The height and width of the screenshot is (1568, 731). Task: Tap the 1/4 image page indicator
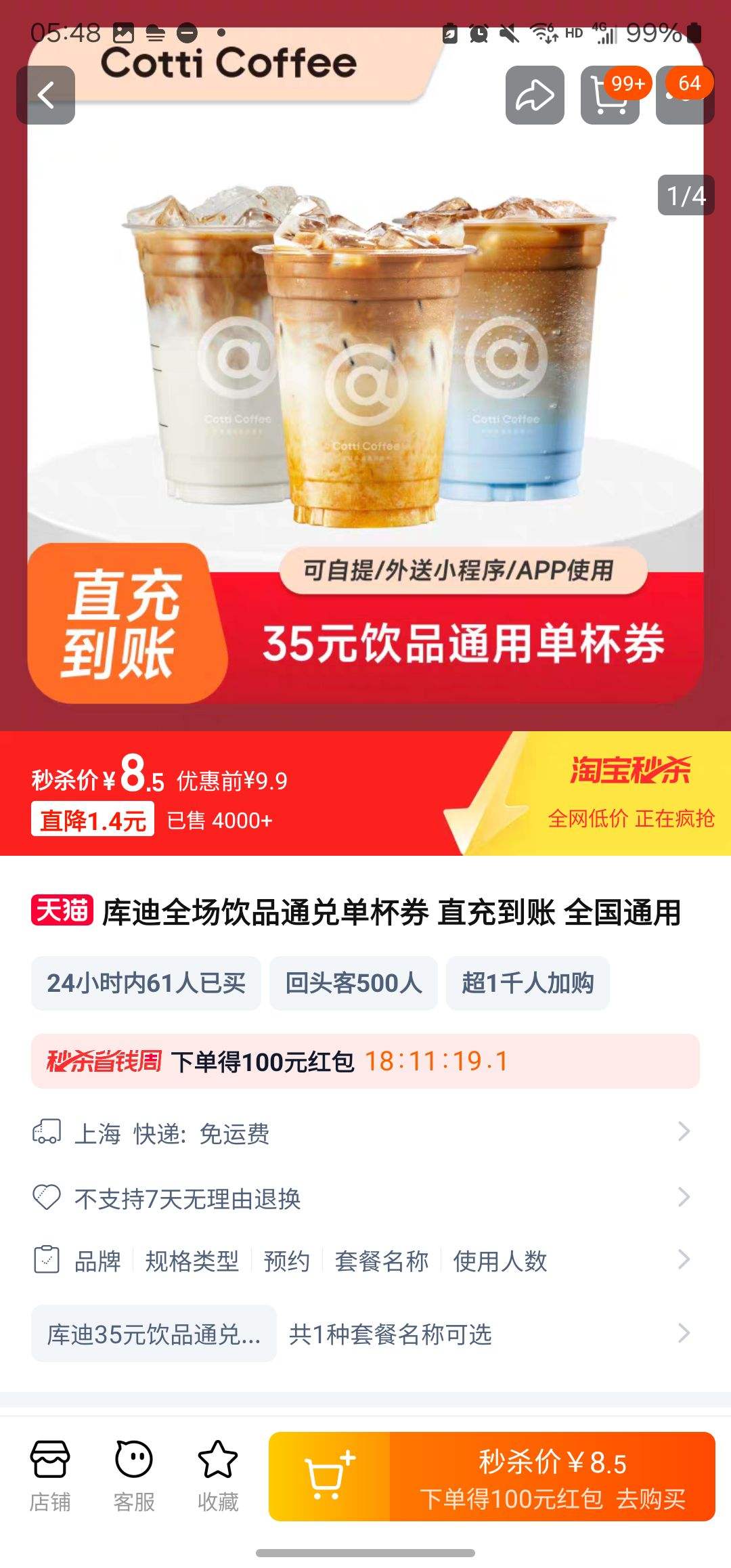686,194
